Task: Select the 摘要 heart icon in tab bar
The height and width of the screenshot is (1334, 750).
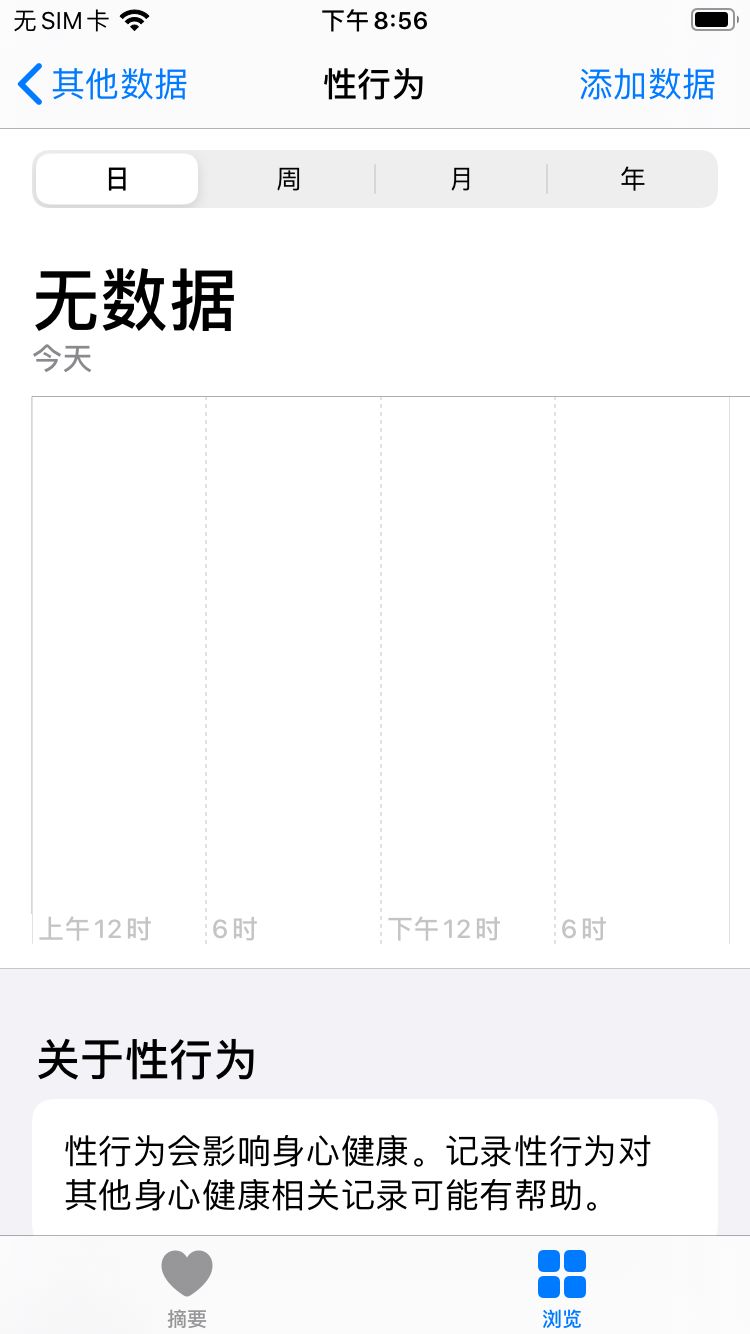Action: pyautogui.click(x=186, y=1271)
